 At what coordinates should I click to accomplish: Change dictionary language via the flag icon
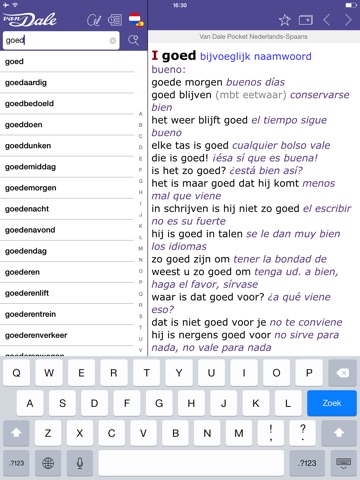136,20
